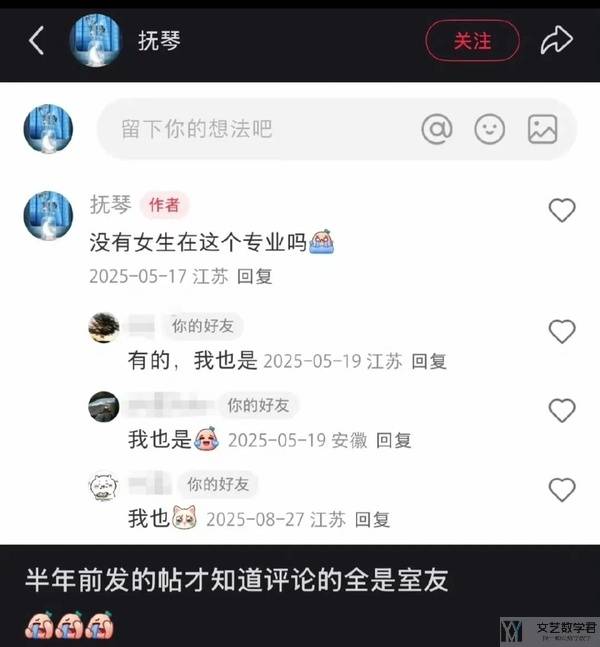Go back using the arrow icon
This screenshot has width=600, height=647.
click(37, 41)
